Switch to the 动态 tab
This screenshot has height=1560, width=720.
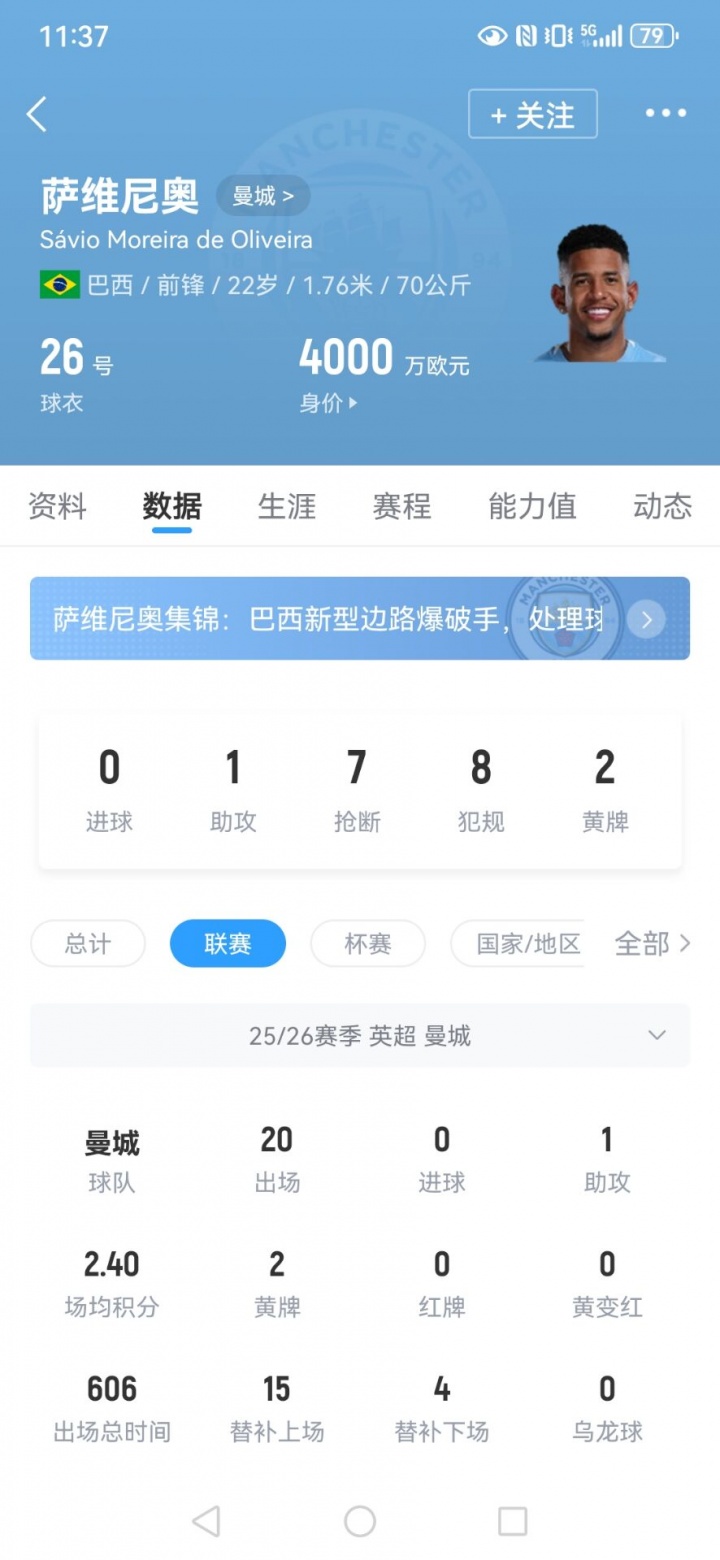click(662, 506)
